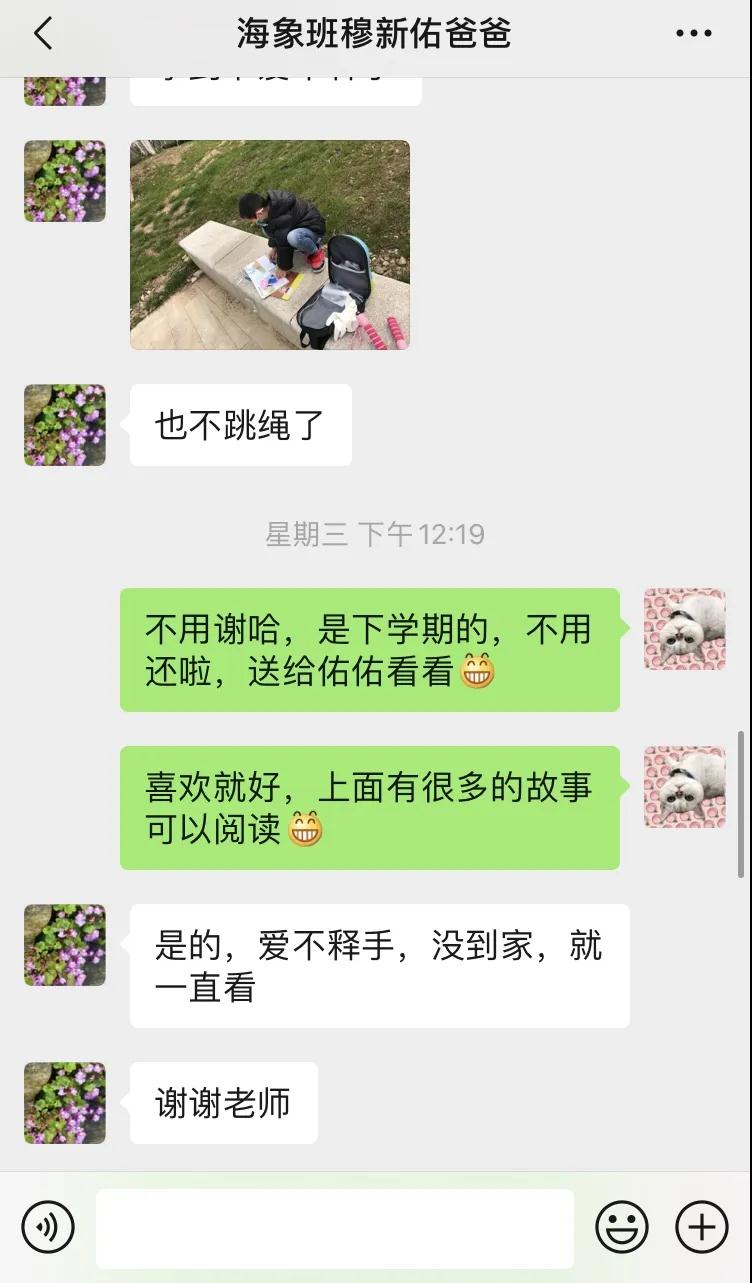This screenshot has width=752, height=1283.
Task: Open the plus attachment menu
Action: [x=701, y=1227]
